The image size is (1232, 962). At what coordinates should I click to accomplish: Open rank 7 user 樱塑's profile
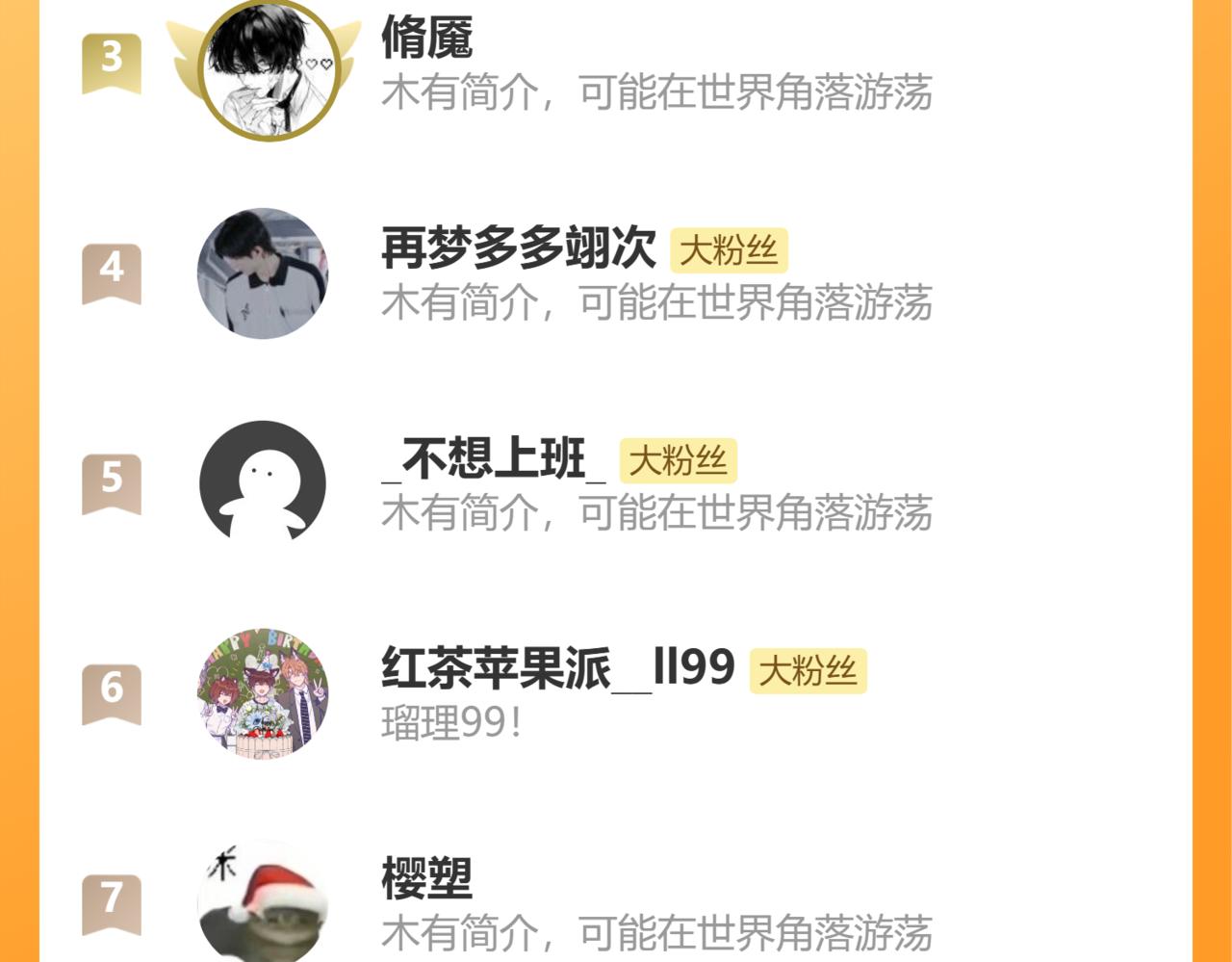point(426,878)
